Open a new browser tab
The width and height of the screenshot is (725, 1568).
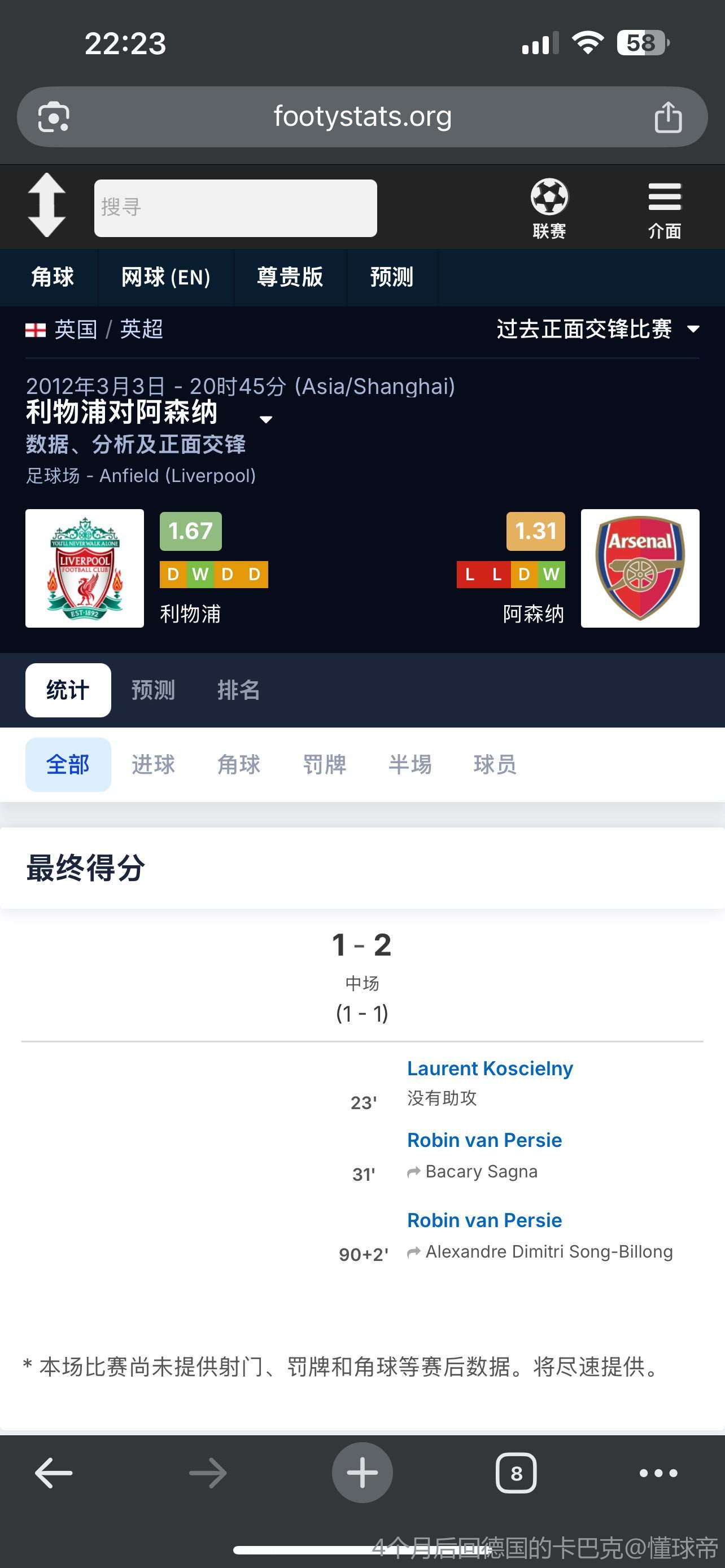coord(362,1473)
